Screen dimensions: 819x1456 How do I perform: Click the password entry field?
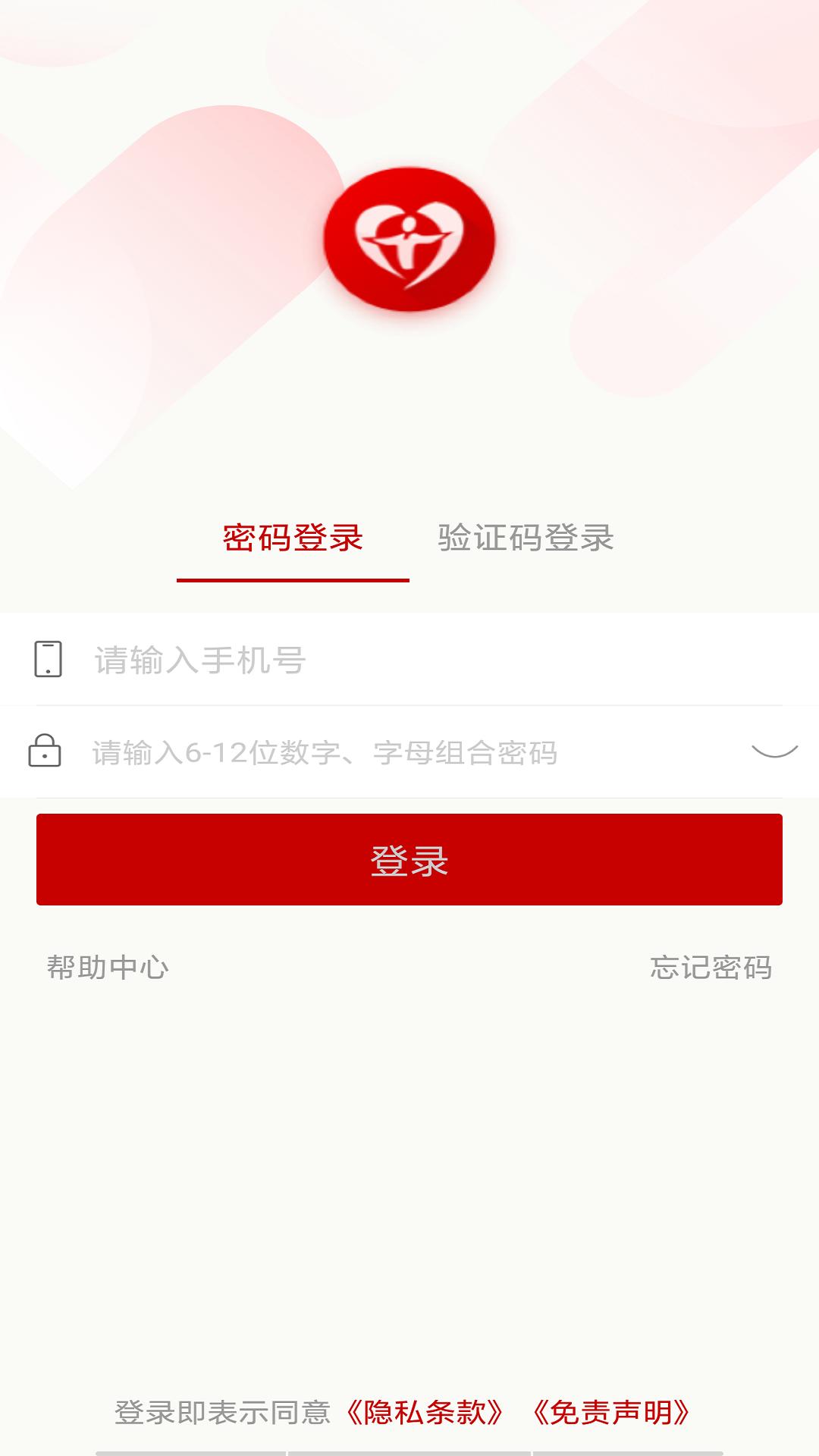tap(341, 753)
